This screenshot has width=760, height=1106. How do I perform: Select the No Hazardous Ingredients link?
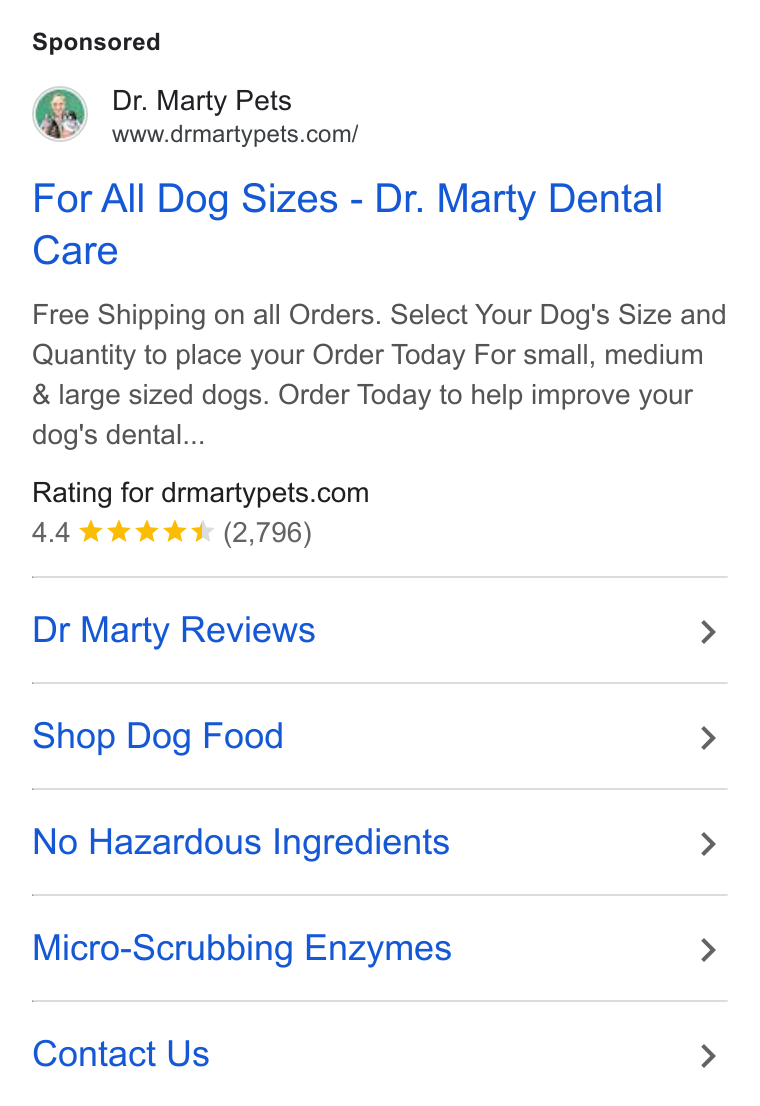pyautogui.click(x=380, y=842)
